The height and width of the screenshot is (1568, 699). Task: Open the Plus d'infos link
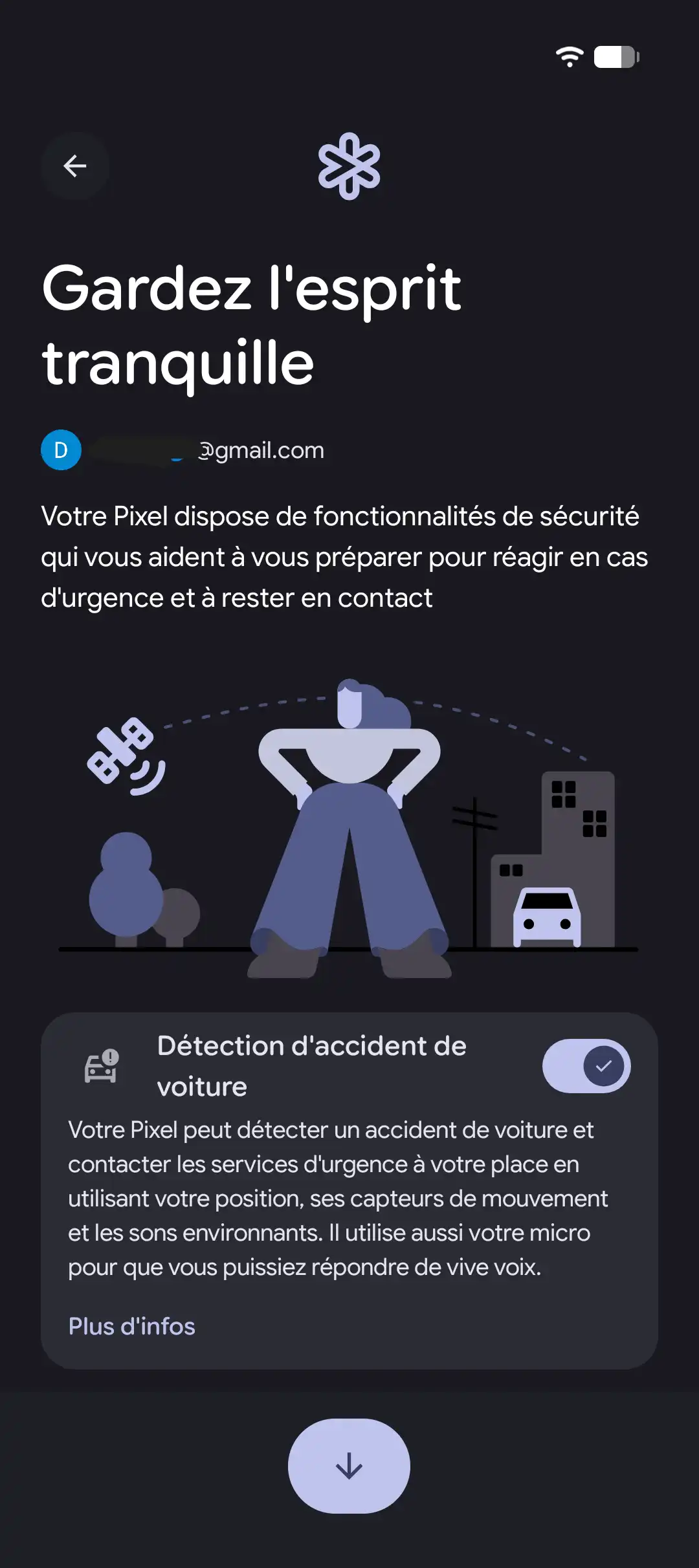pos(132,1326)
